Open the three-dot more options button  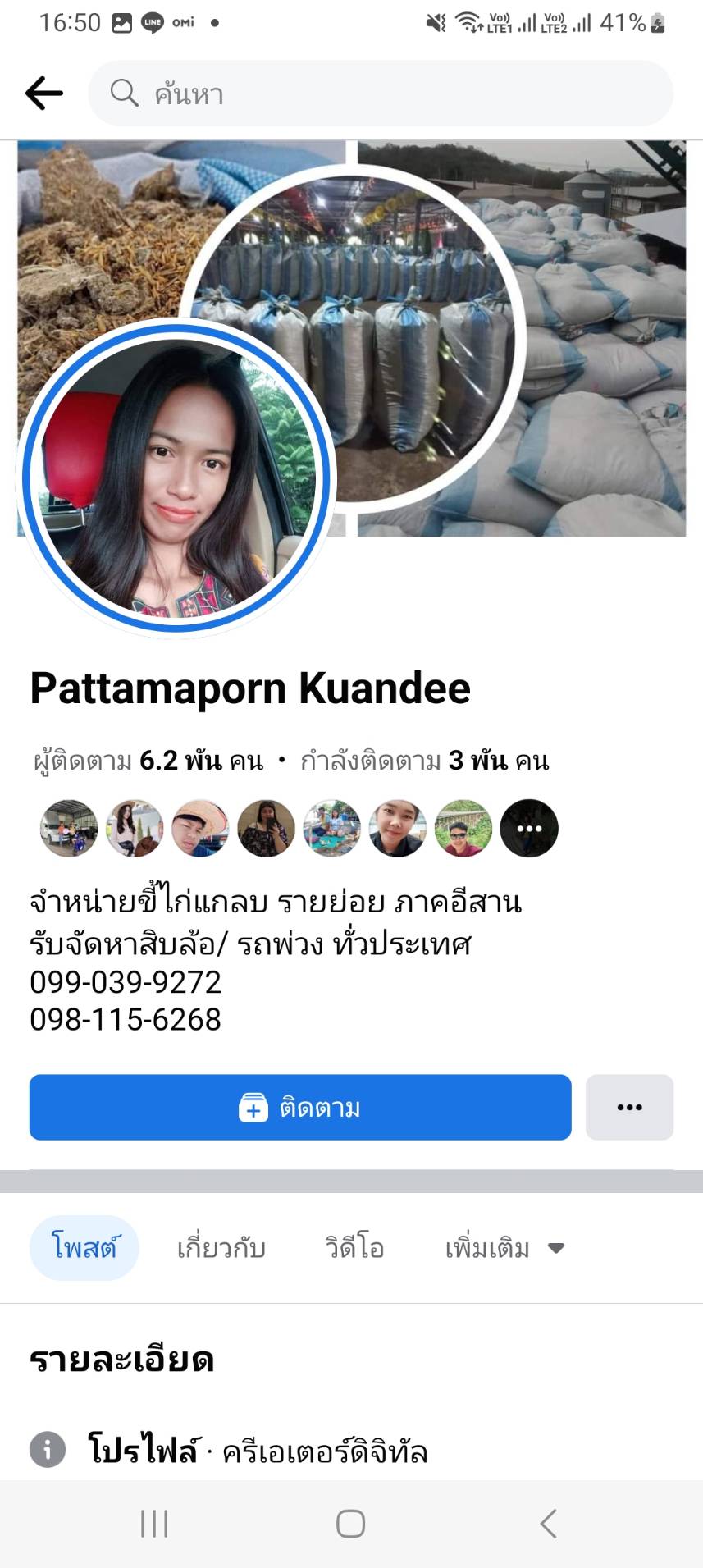(x=629, y=1107)
